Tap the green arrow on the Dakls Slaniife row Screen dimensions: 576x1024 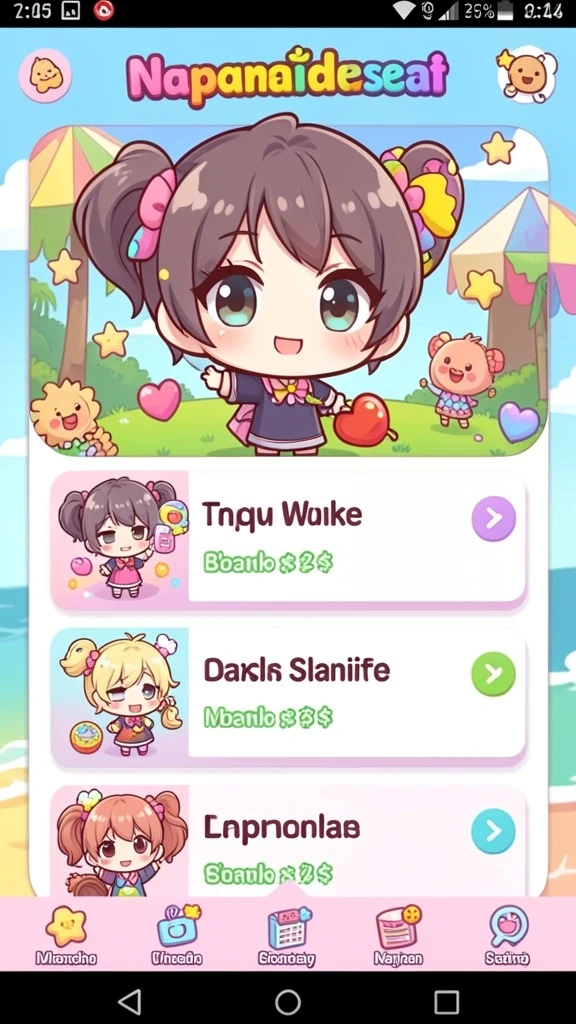(x=493, y=673)
